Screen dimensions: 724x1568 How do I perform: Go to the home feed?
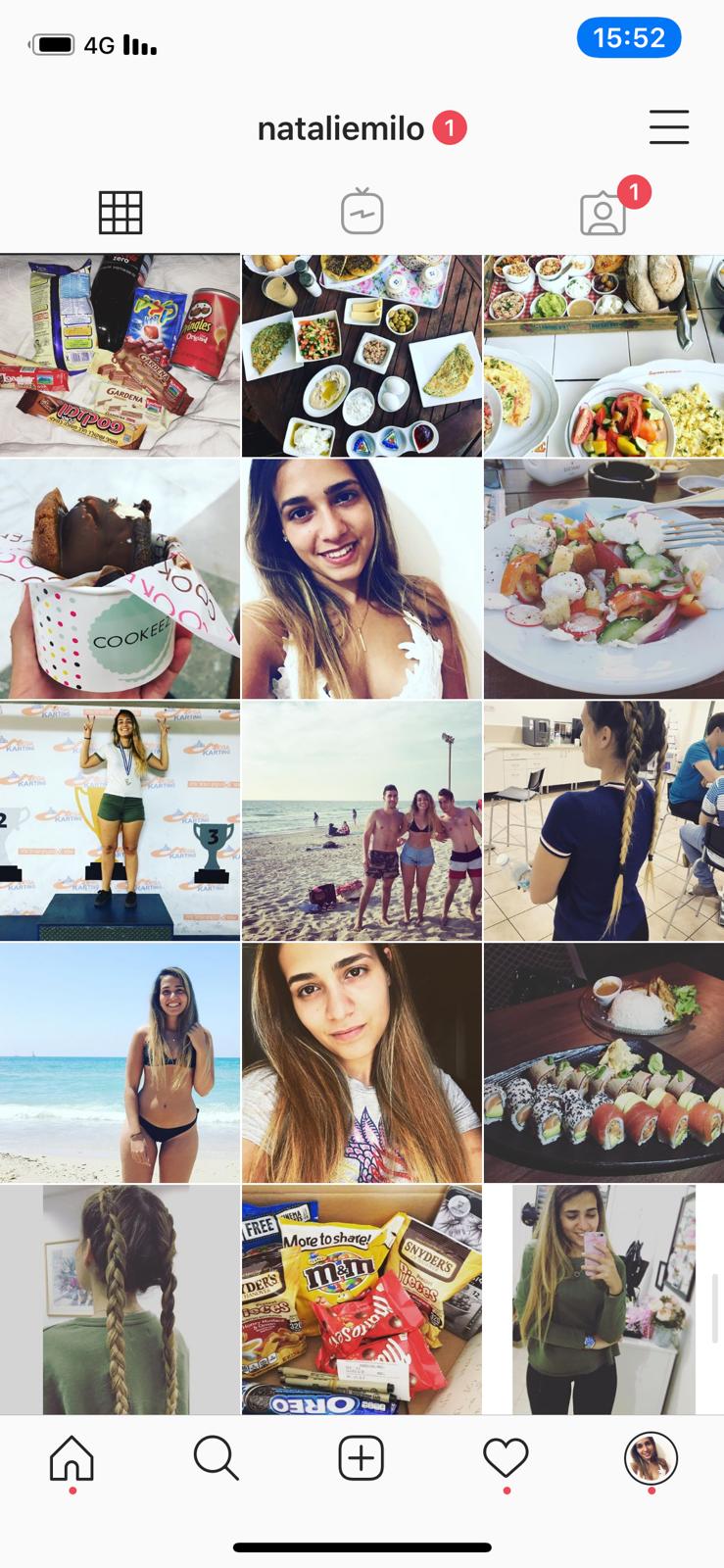pos(72,1458)
